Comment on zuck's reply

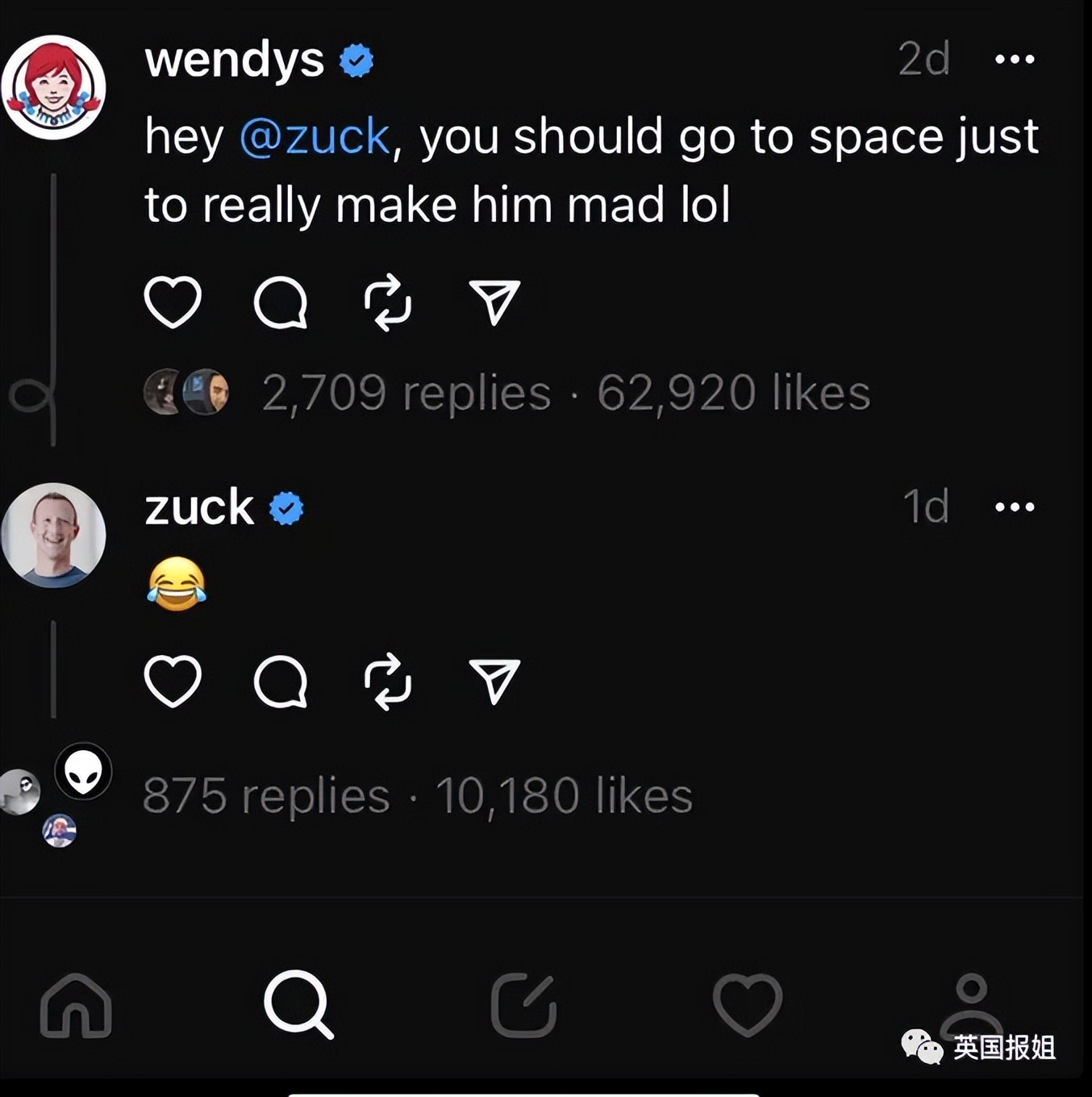tap(281, 682)
